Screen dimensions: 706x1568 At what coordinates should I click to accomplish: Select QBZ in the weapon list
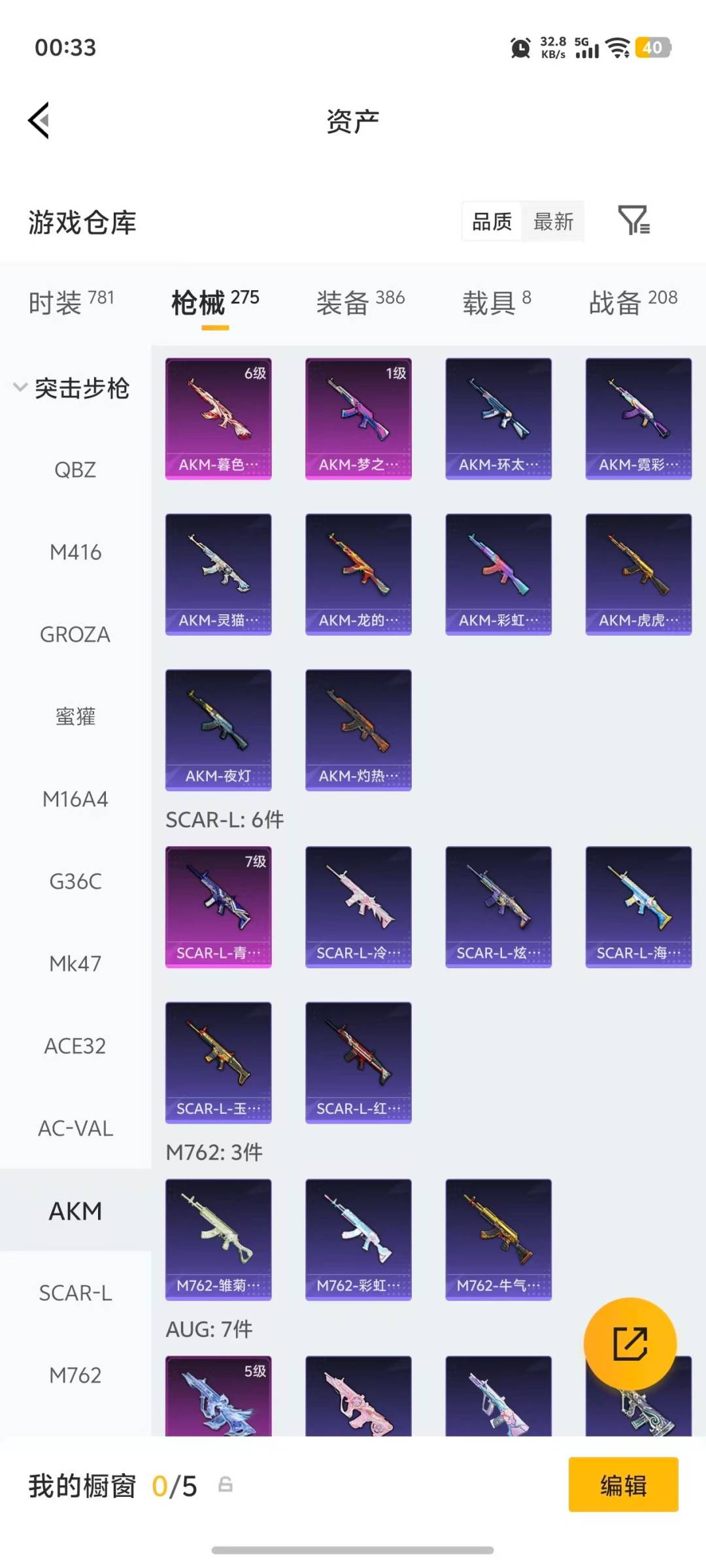click(x=75, y=470)
